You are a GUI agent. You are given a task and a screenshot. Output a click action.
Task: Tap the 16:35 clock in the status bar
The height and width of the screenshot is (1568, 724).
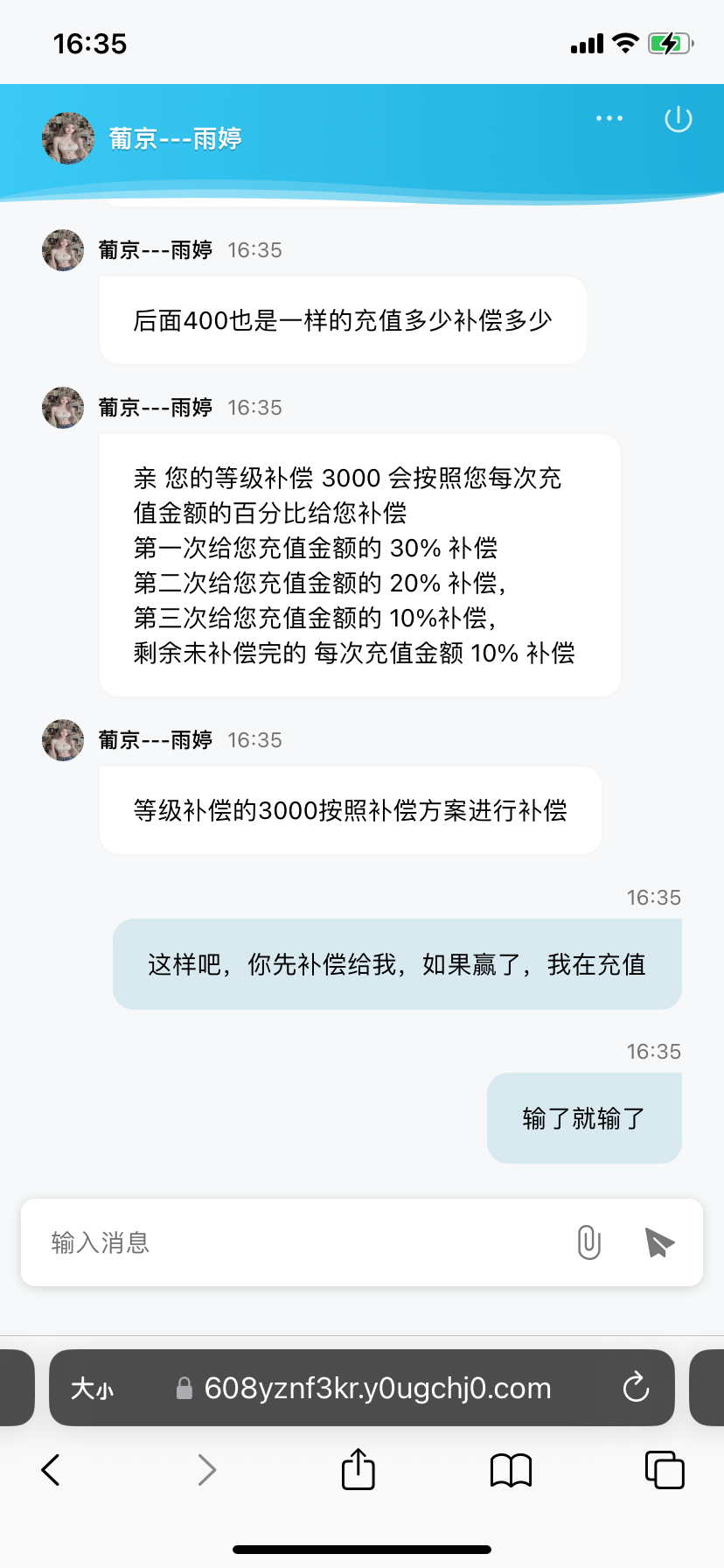[x=88, y=43]
